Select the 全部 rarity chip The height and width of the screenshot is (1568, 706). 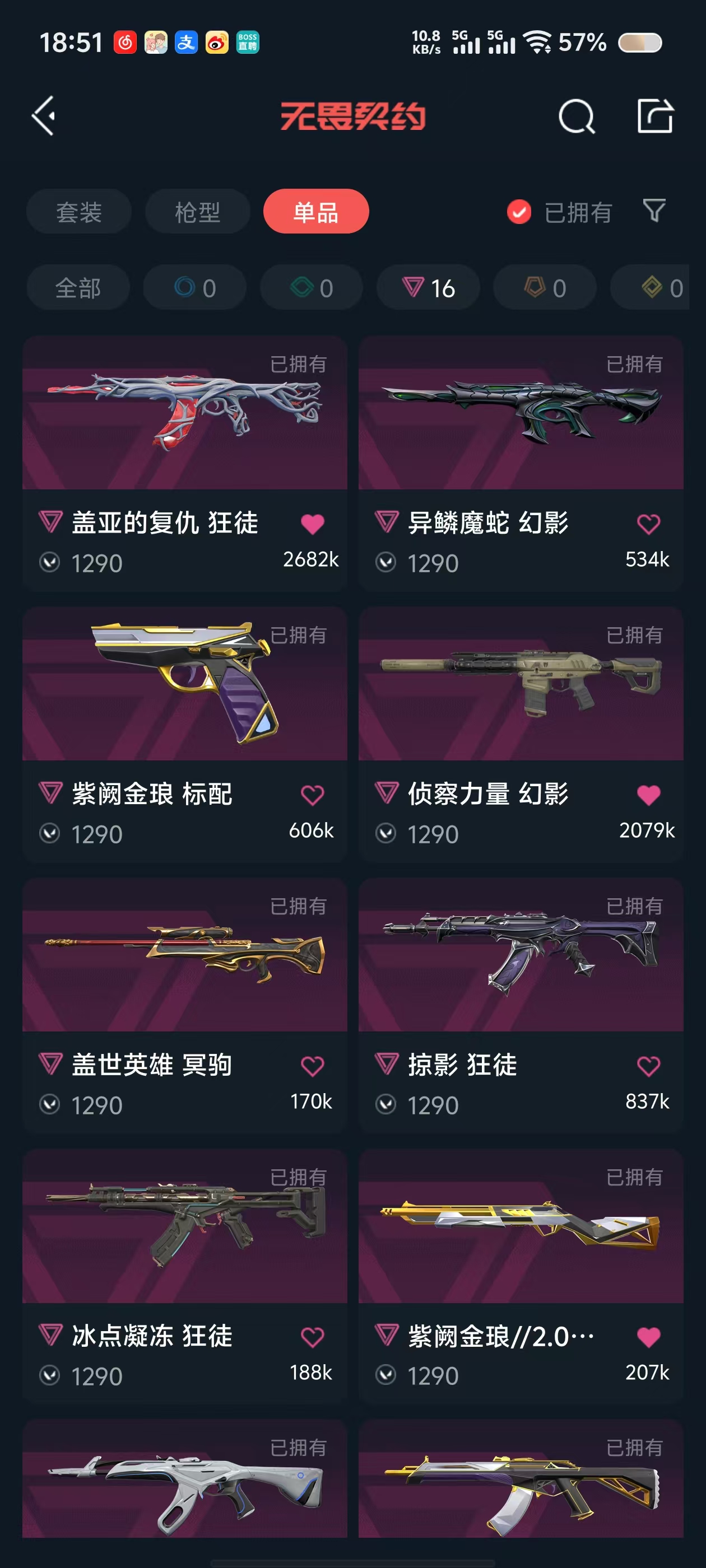[x=78, y=287]
